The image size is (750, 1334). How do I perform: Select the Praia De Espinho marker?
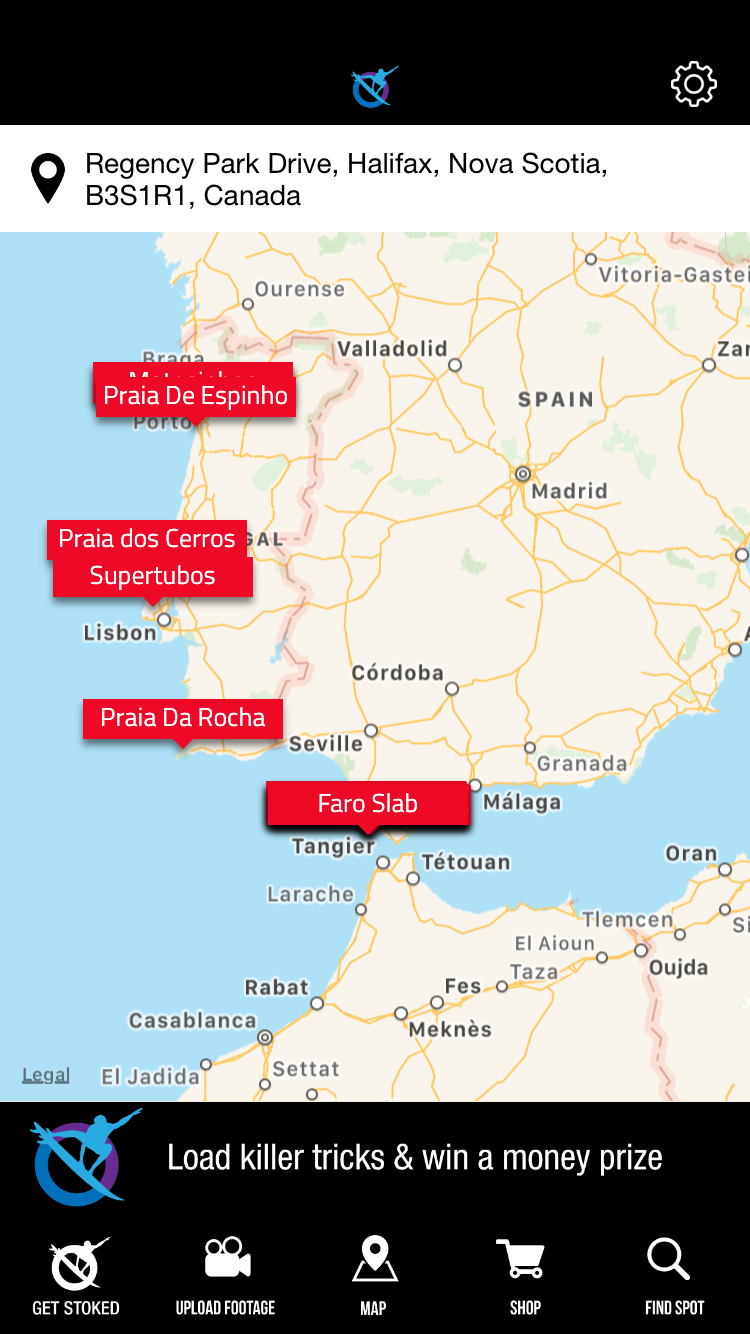[196, 396]
